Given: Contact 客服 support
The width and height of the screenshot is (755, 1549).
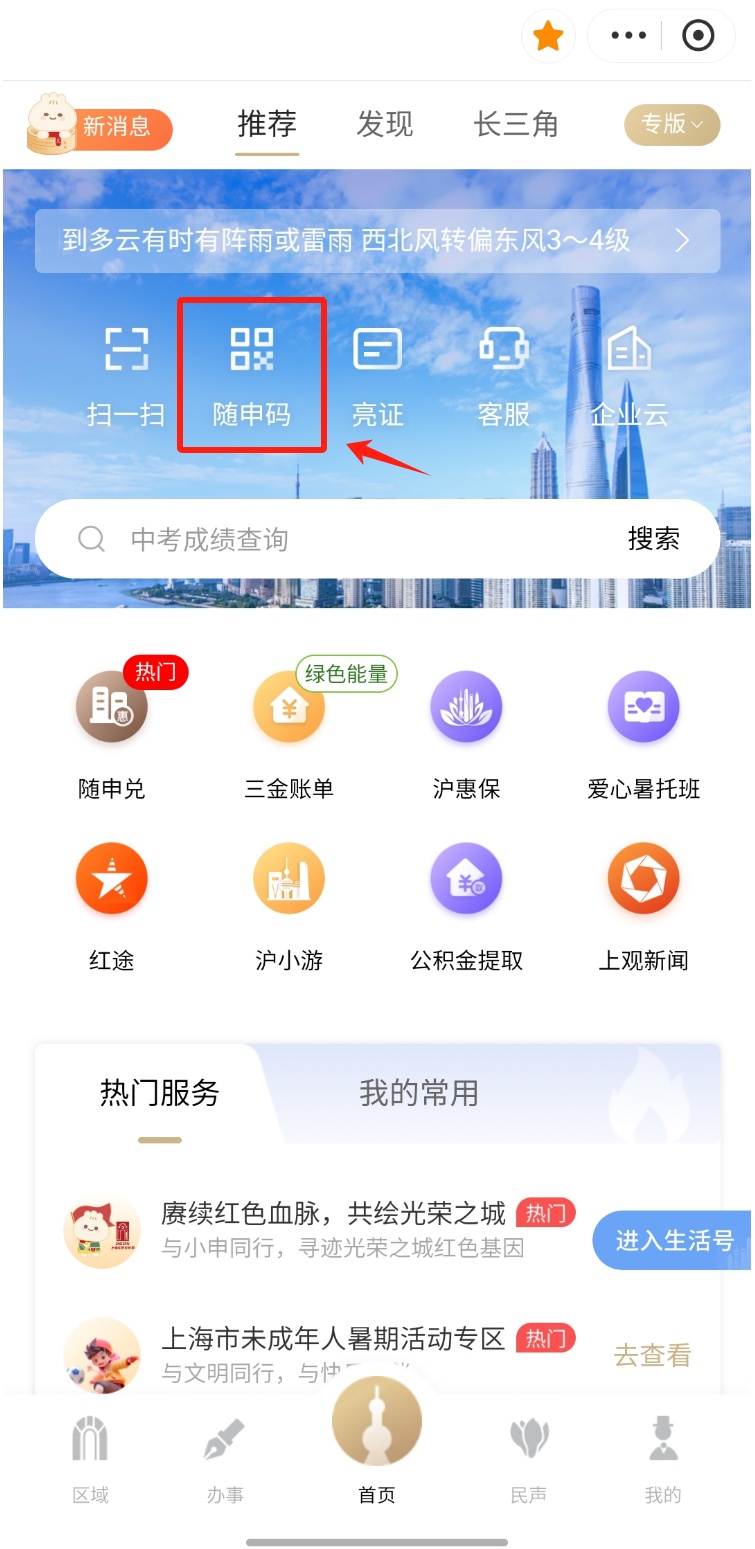Looking at the screenshot, I should point(504,376).
